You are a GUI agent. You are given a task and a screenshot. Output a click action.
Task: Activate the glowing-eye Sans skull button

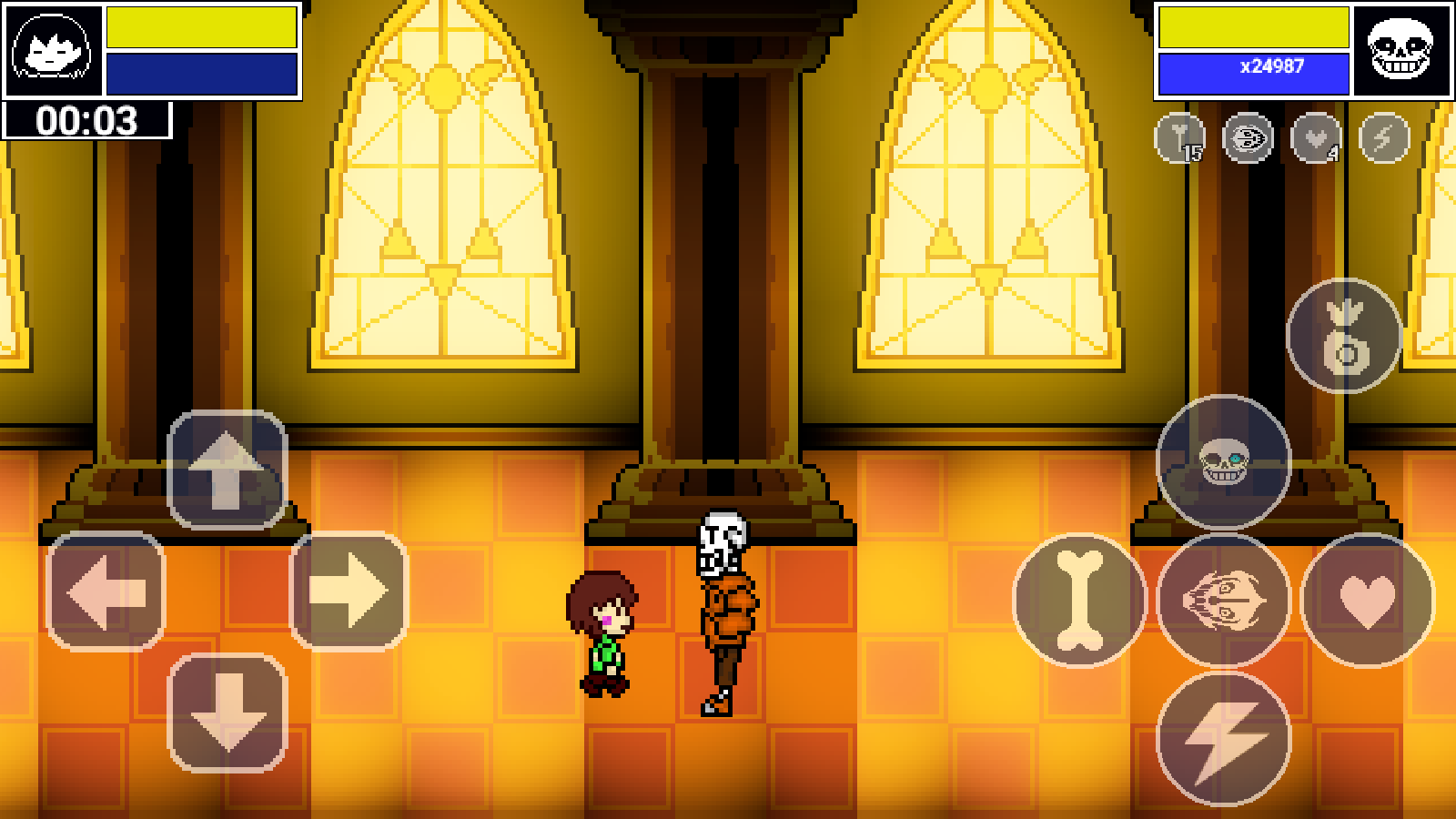click(x=1224, y=461)
